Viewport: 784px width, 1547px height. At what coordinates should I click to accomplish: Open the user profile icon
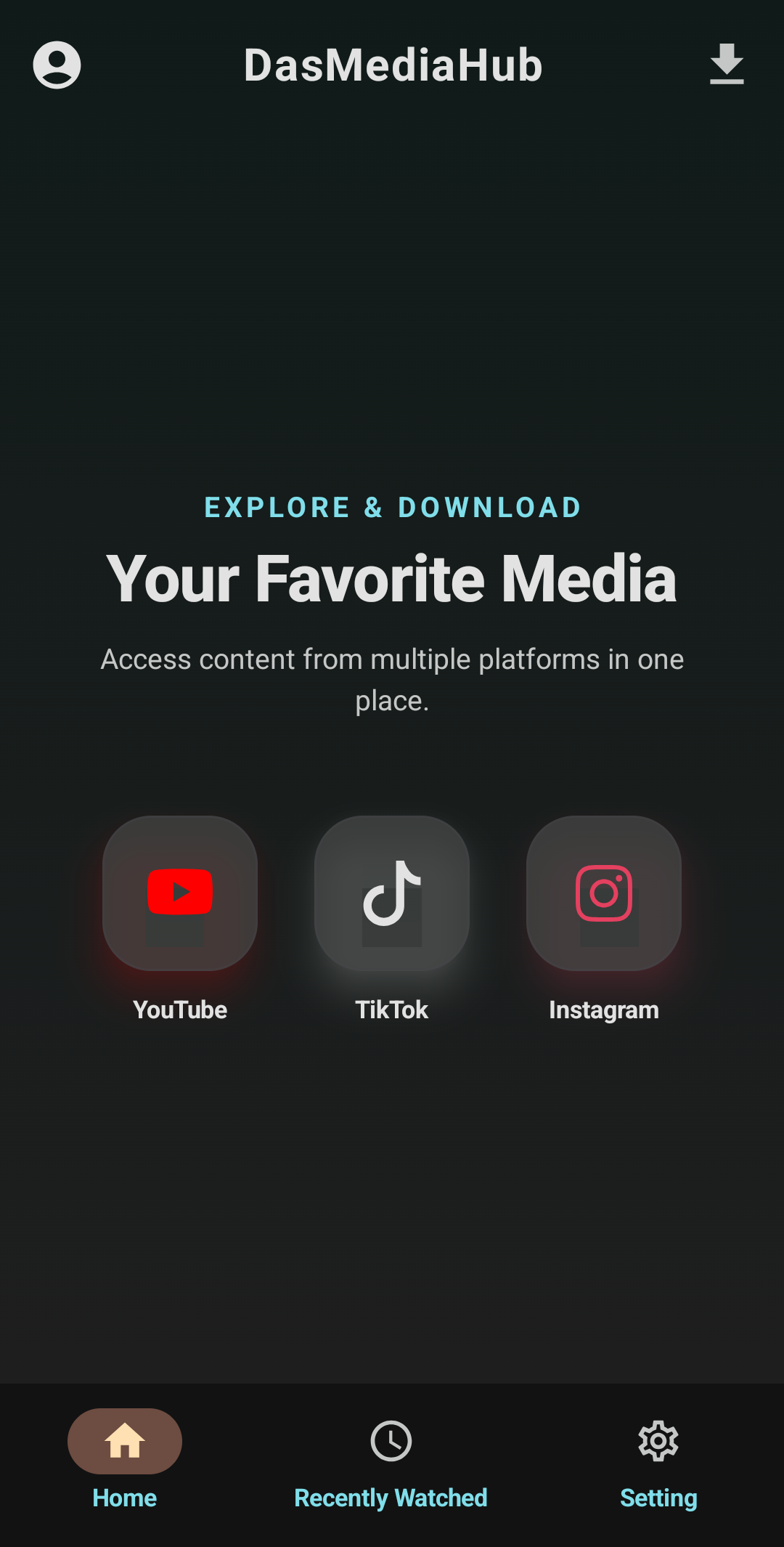click(x=57, y=65)
